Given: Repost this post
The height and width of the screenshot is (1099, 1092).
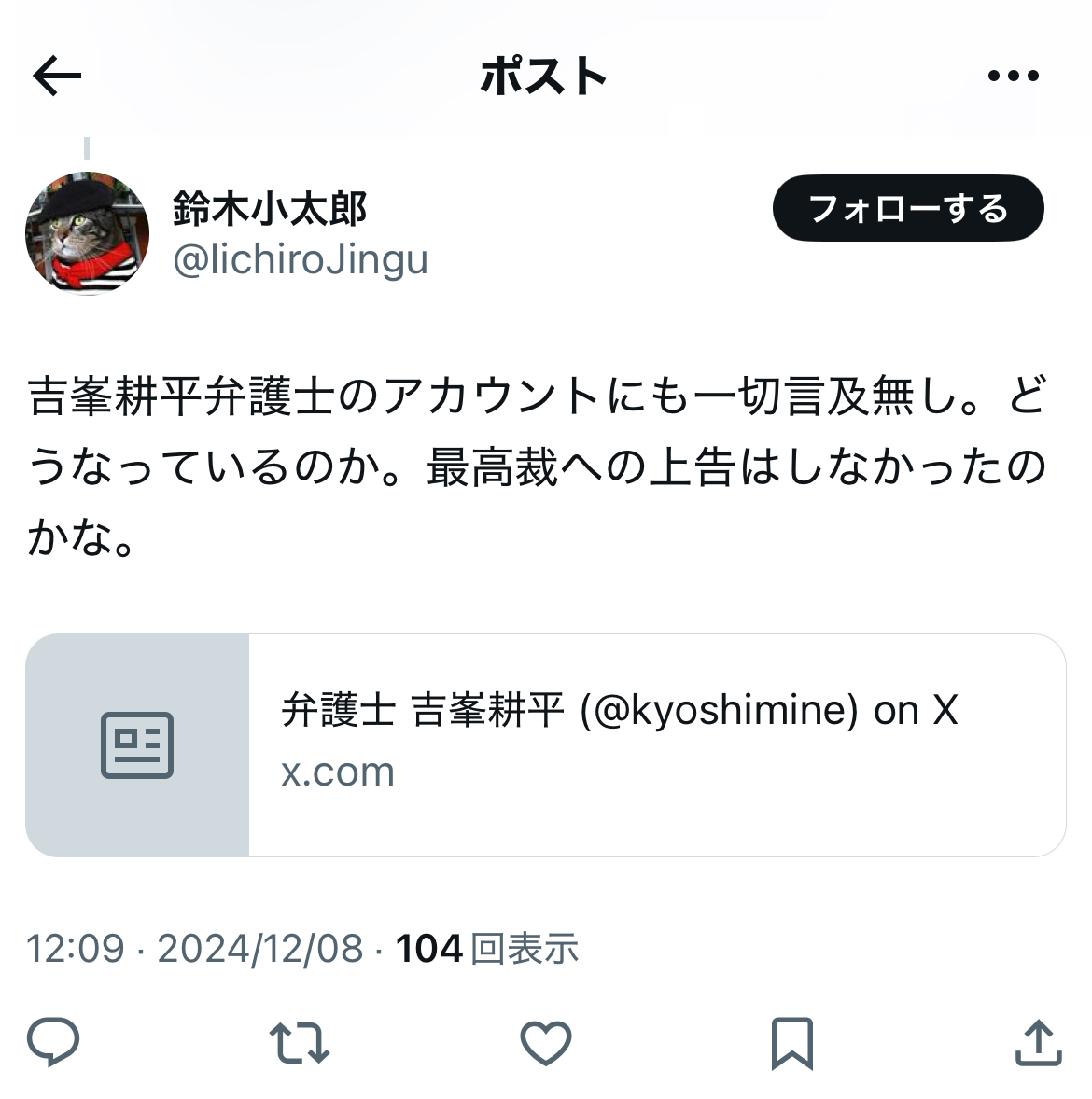Looking at the screenshot, I should pyautogui.click(x=299, y=1042).
